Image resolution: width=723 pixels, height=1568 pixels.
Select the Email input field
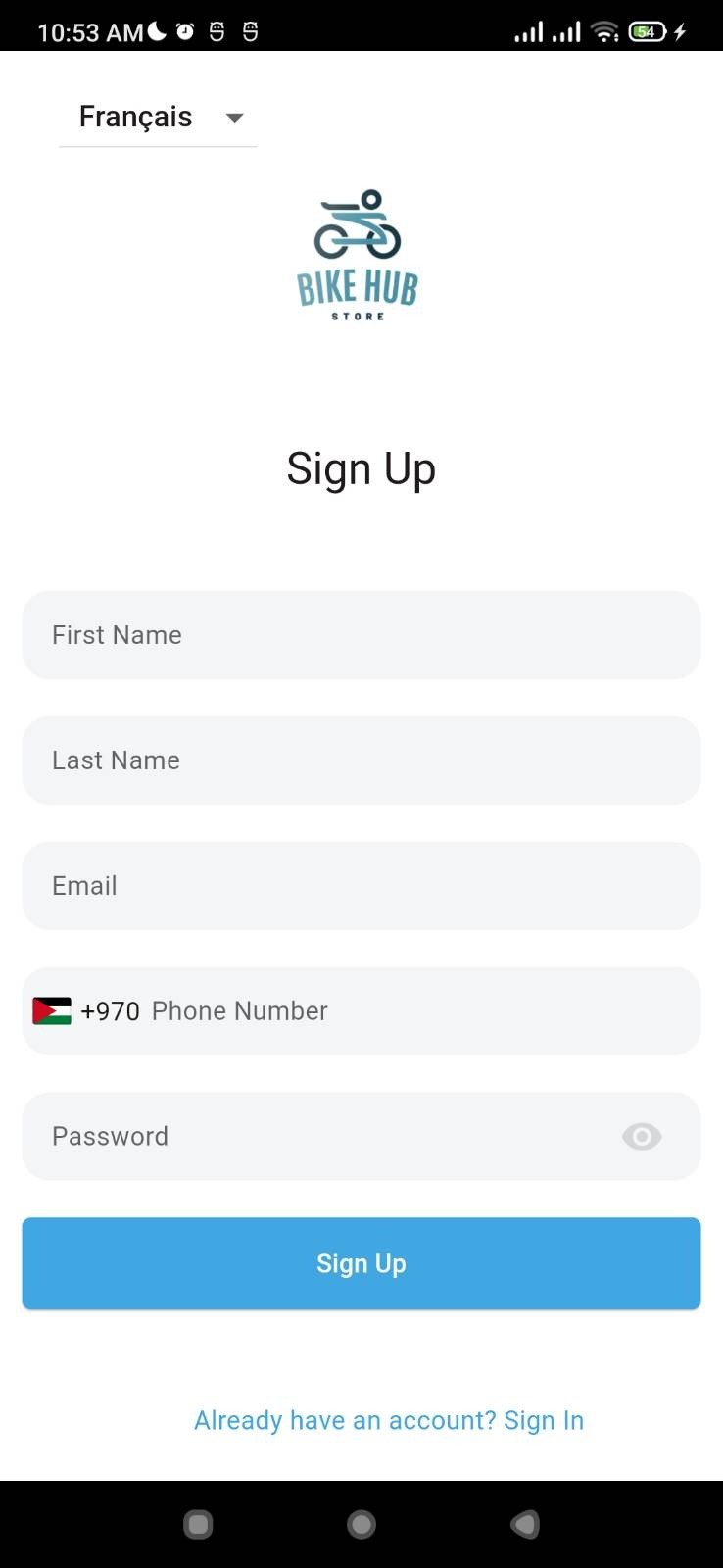(361, 886)
